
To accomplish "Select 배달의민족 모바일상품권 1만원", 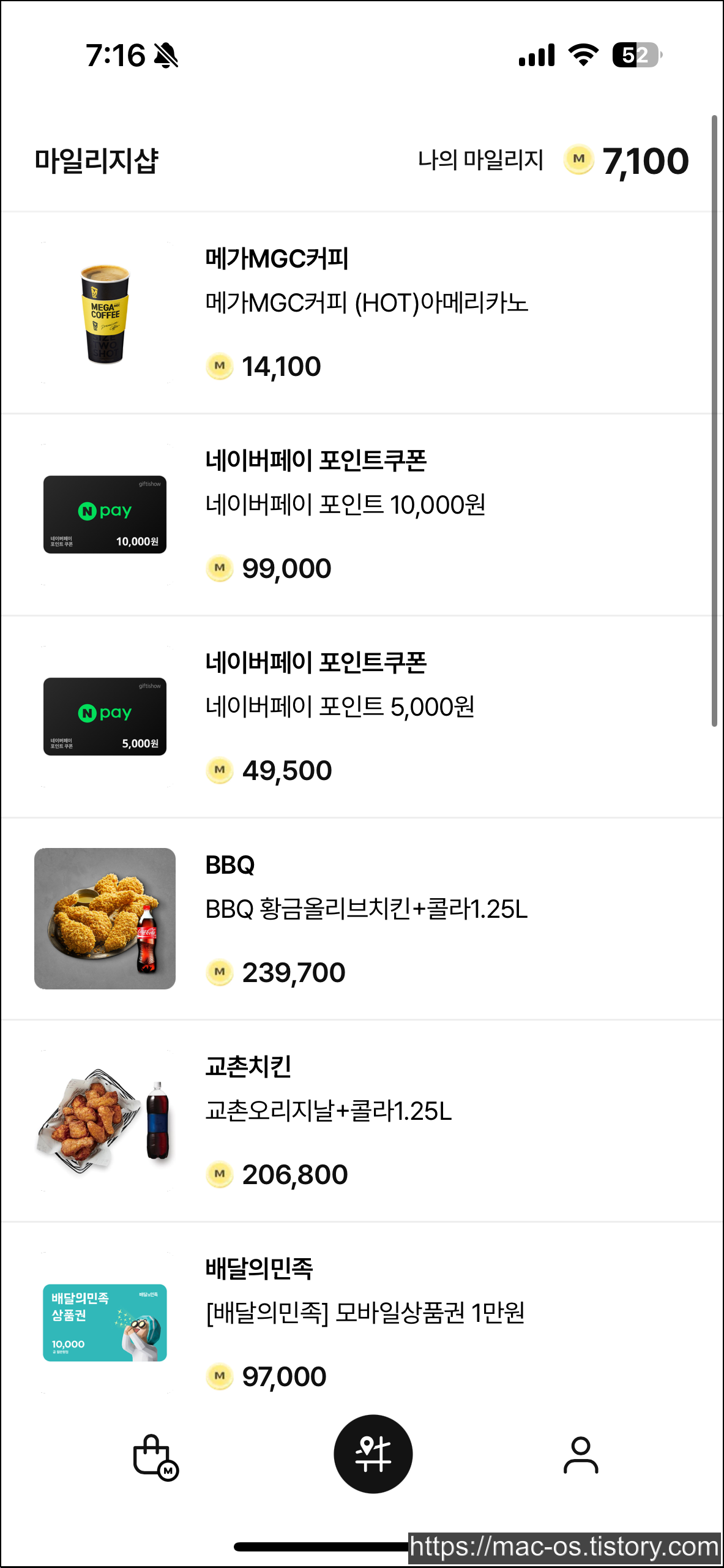I will 365,1313.
